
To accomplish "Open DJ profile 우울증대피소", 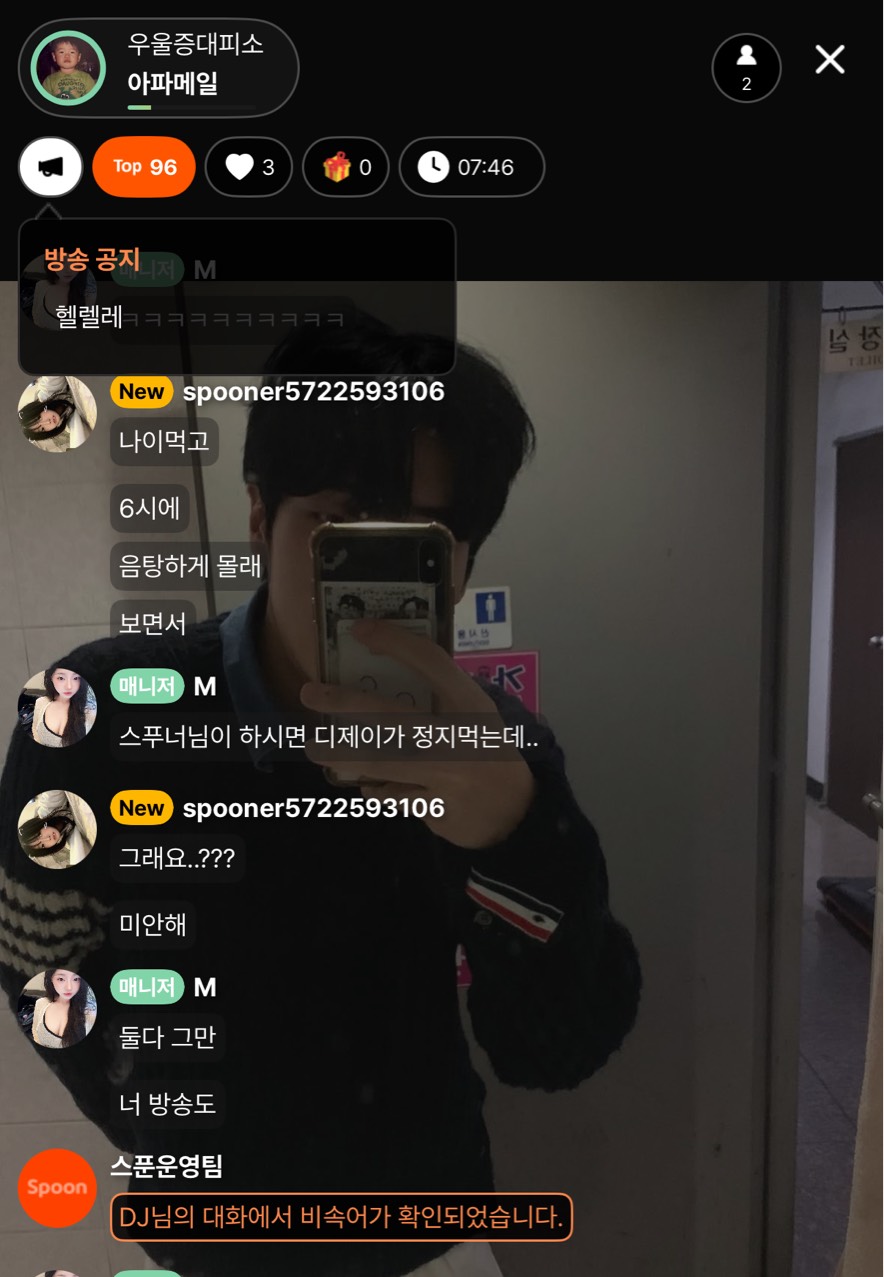I will (x=68, y=68).
